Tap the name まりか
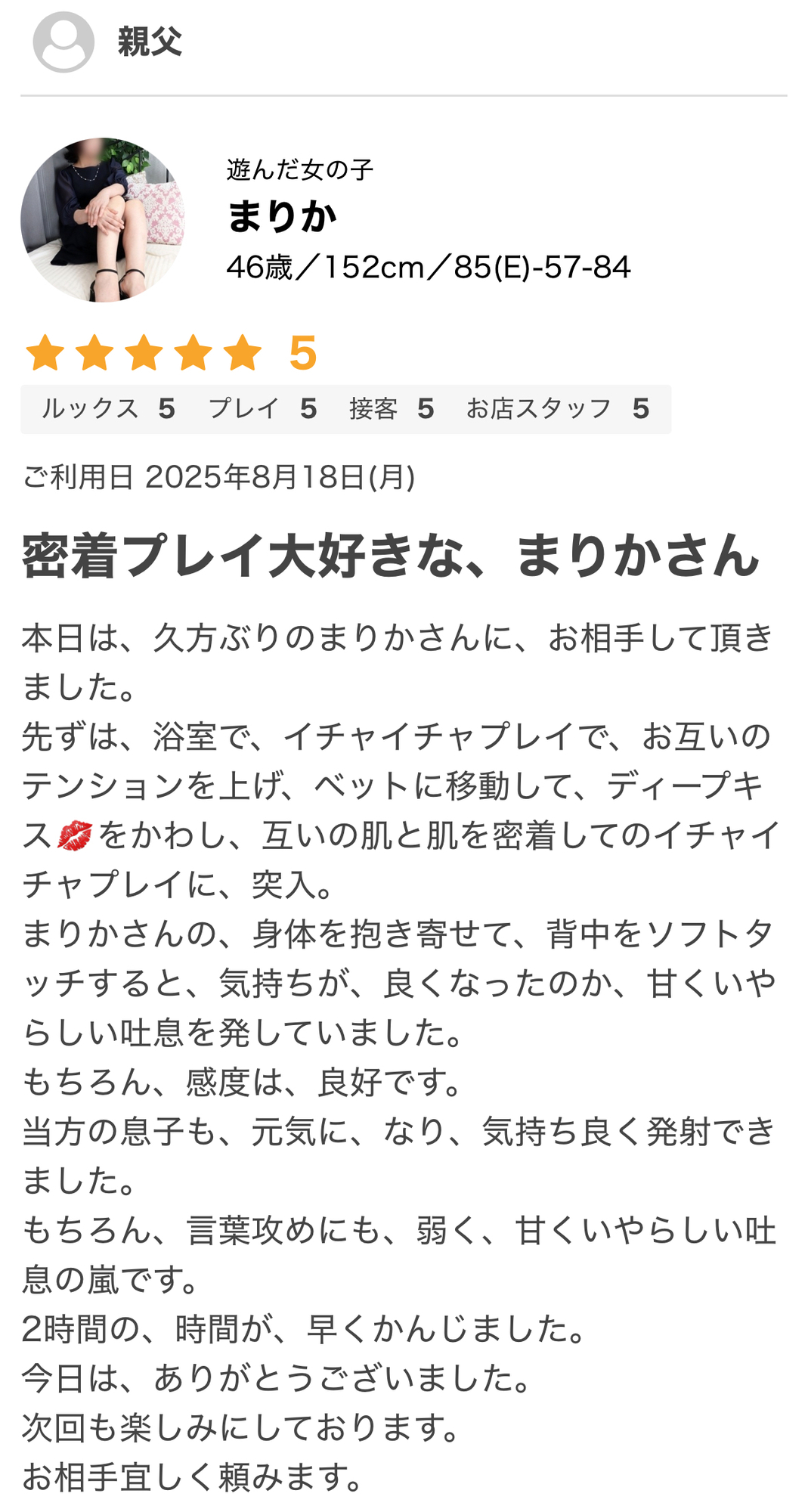 282,216
